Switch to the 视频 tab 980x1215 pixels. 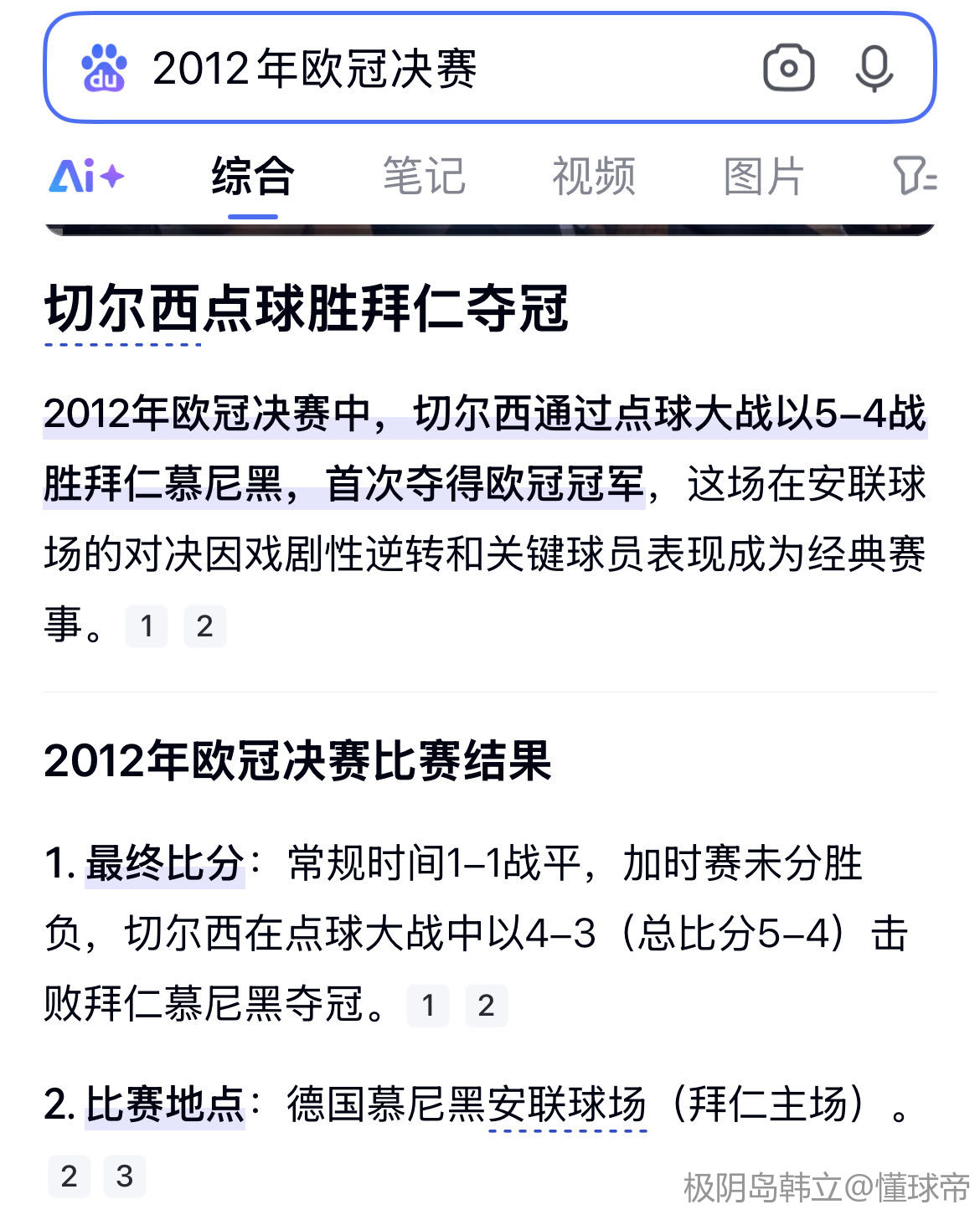click(594, 177)
